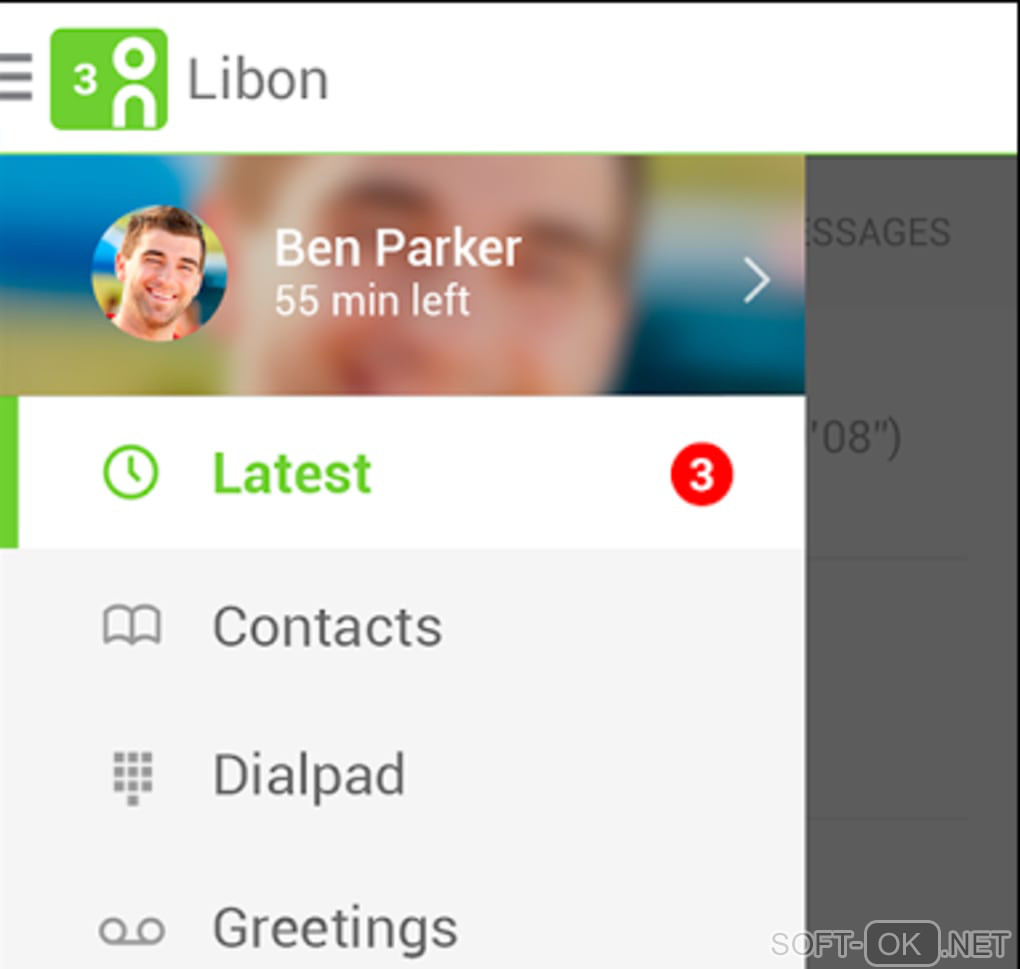Viewport: 1020px width, 969px height.
Task: Close the drawer with the hamburger button
Action: point(16,78)
